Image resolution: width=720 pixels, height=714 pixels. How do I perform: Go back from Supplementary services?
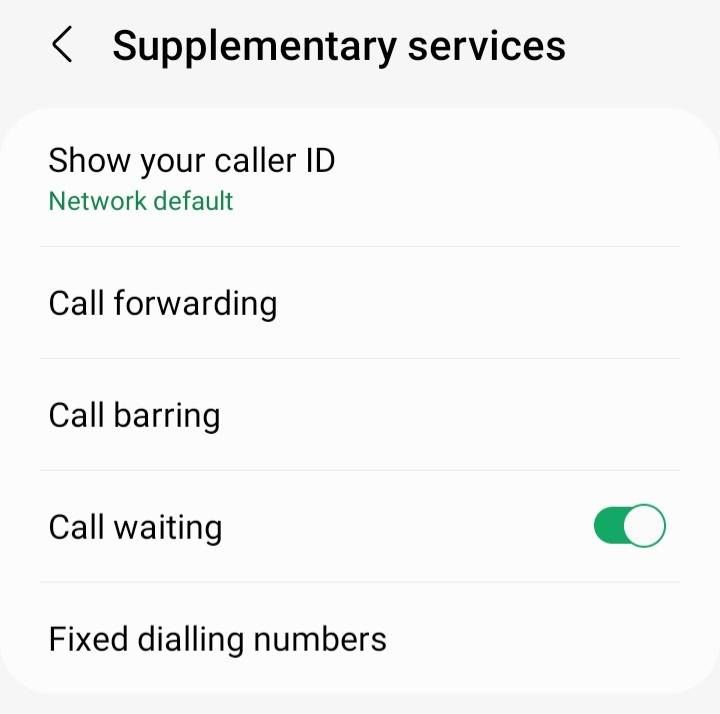click(x=62, y=46)
